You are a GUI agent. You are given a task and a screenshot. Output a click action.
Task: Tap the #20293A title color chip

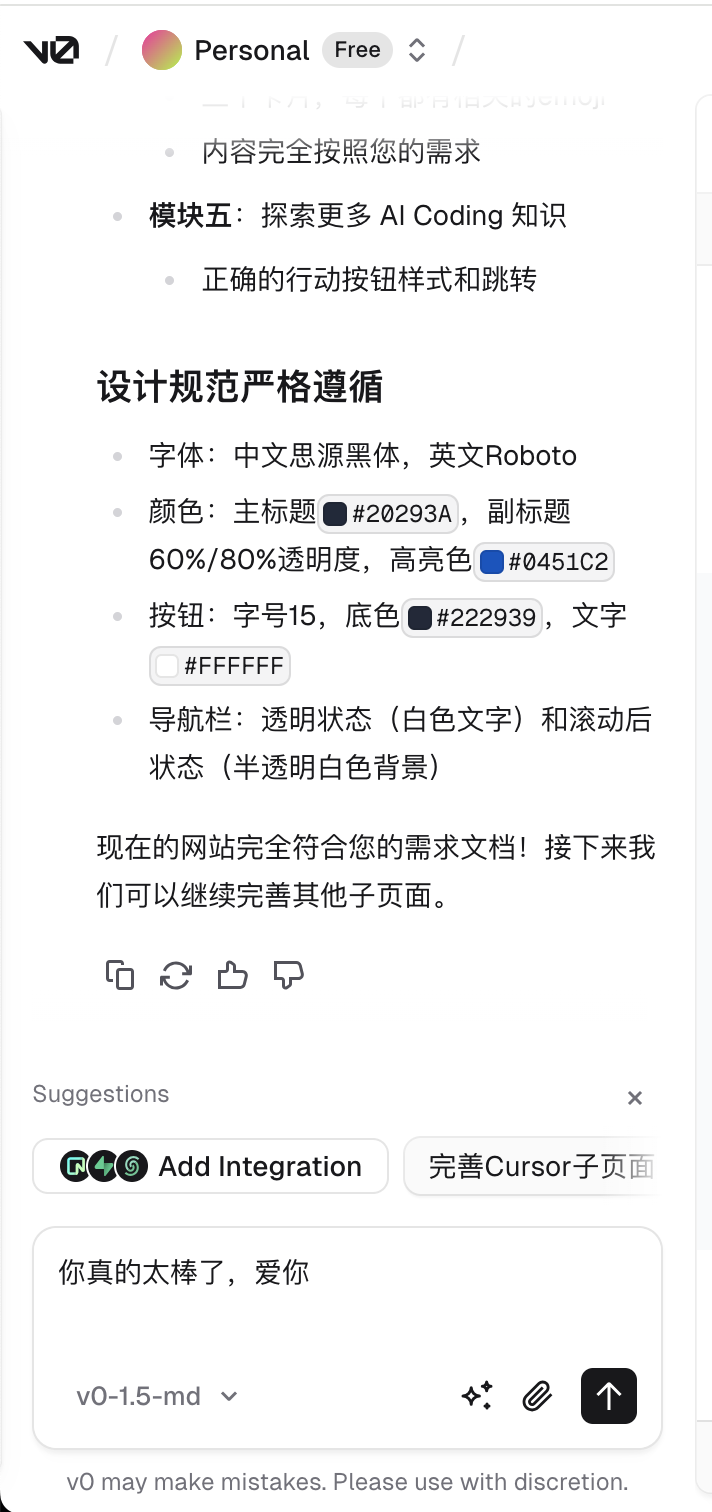[x=388, y=515]
